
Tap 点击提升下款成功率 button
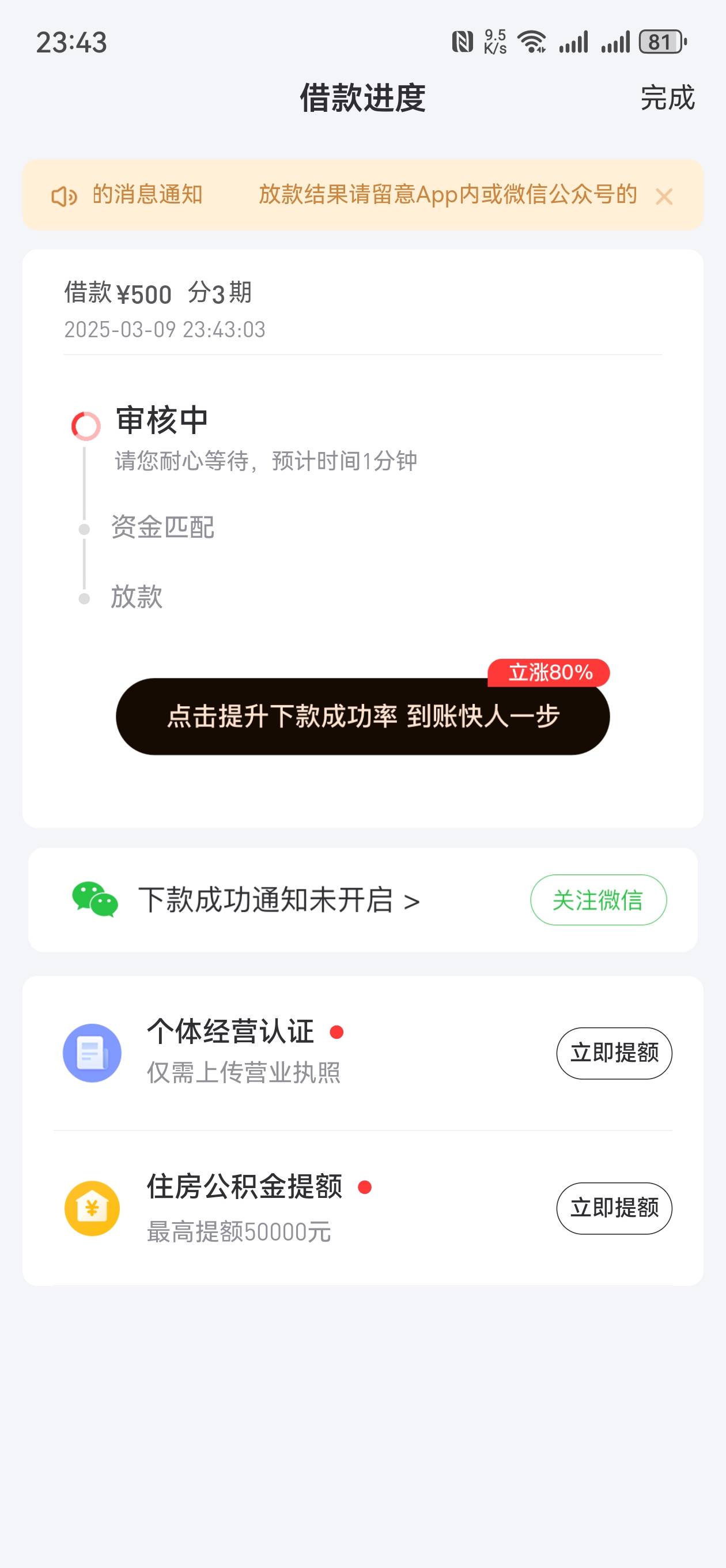point(362,717)
